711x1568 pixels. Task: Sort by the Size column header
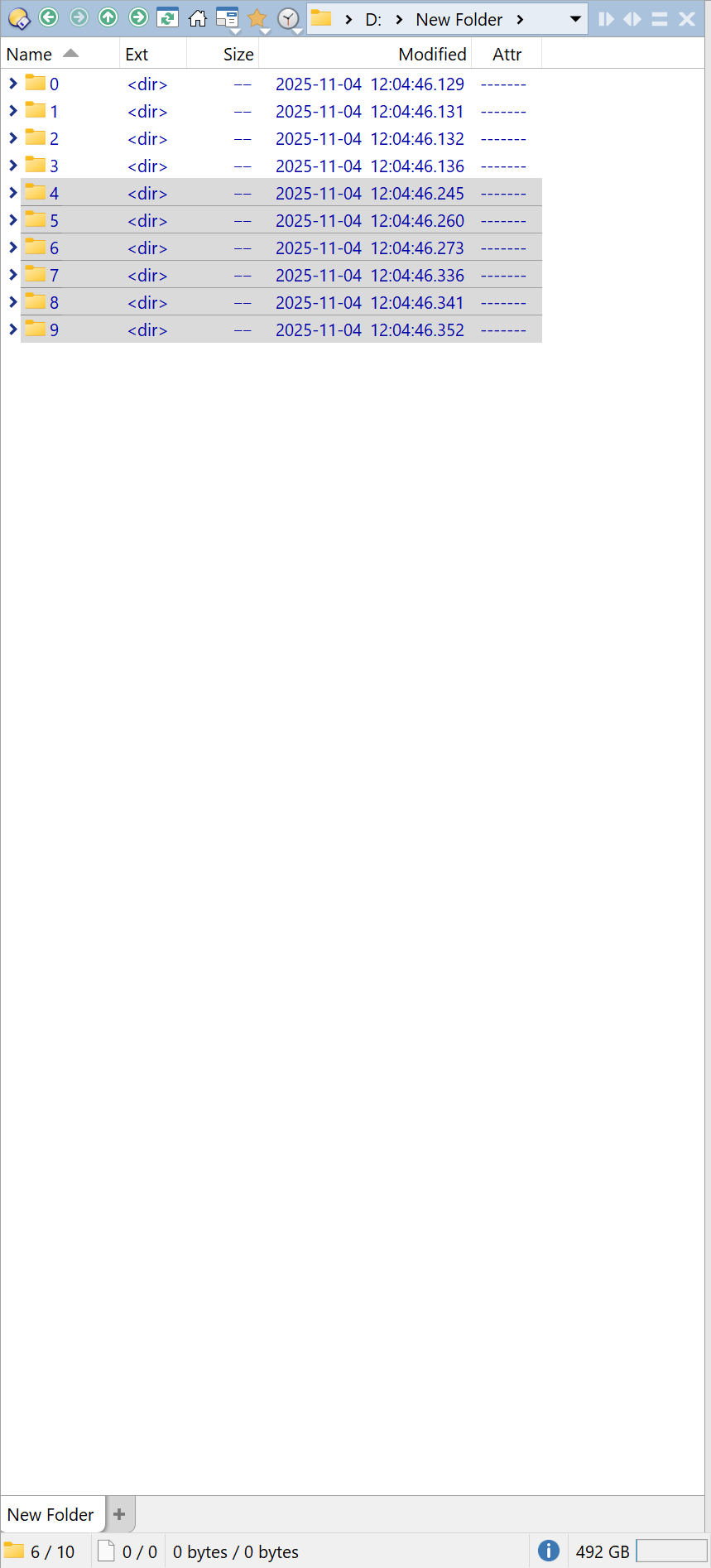pos(238,55)
